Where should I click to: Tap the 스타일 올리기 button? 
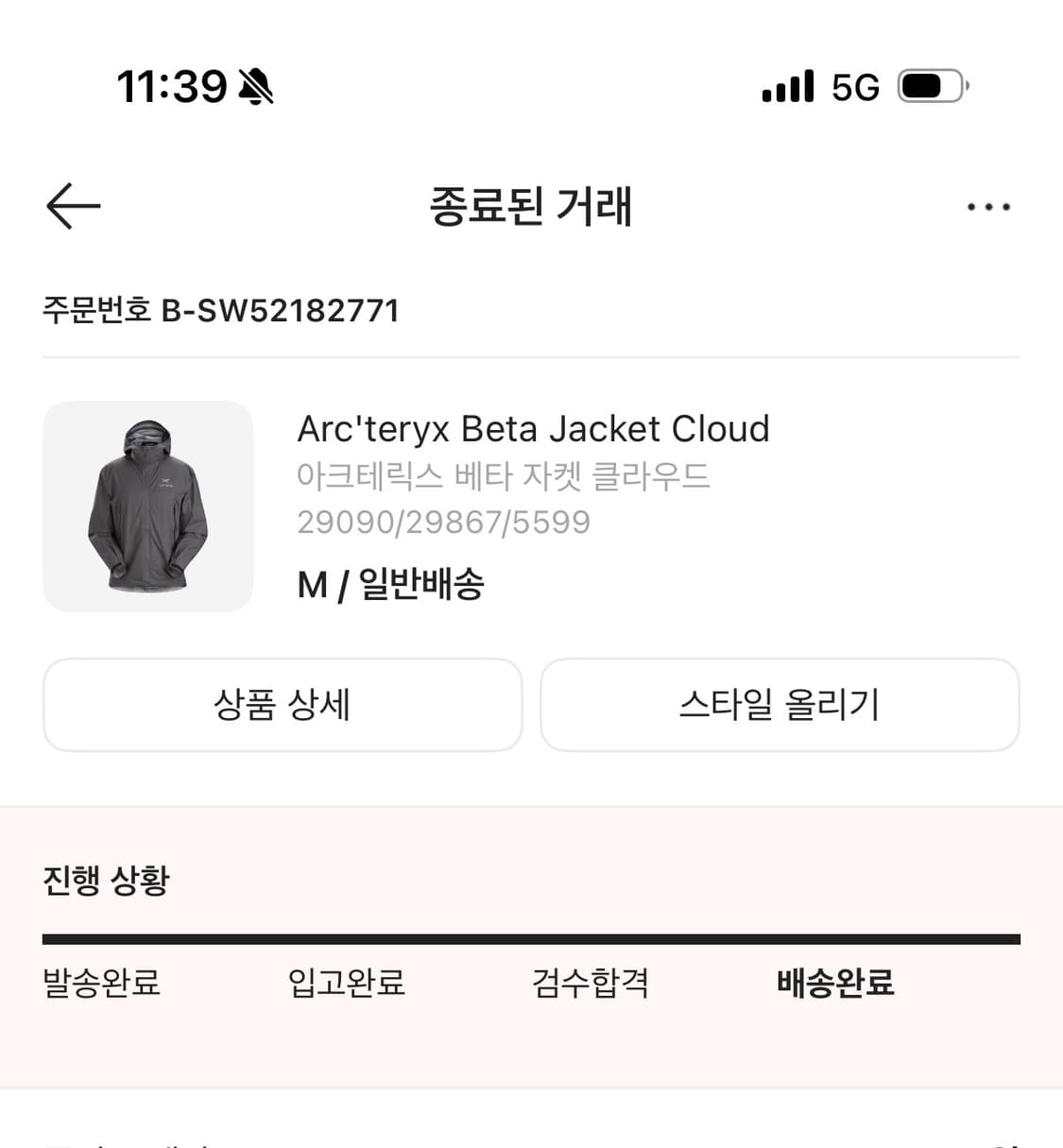pyautogui.click(x=780, y=705)
